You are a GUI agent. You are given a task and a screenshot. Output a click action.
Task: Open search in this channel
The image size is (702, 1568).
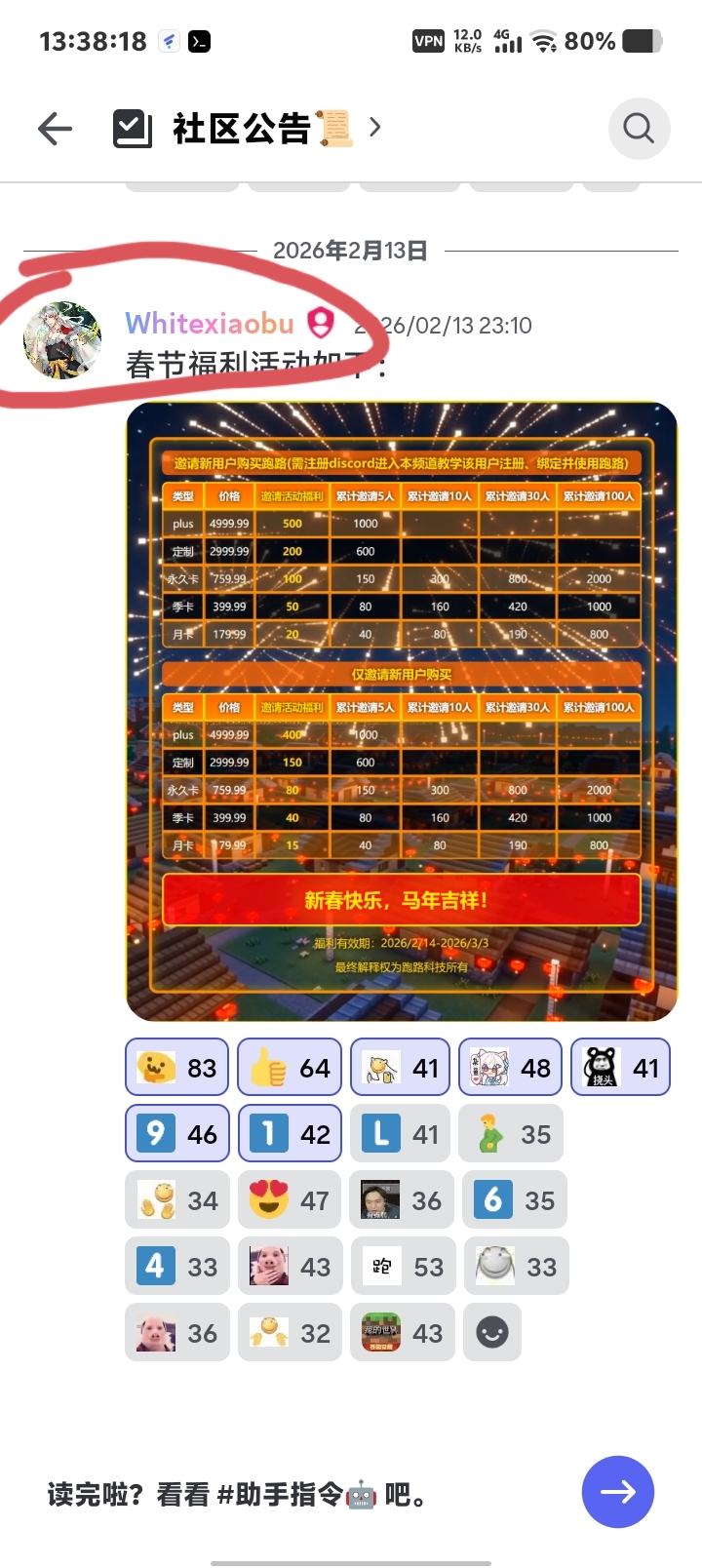pos(639,128)
